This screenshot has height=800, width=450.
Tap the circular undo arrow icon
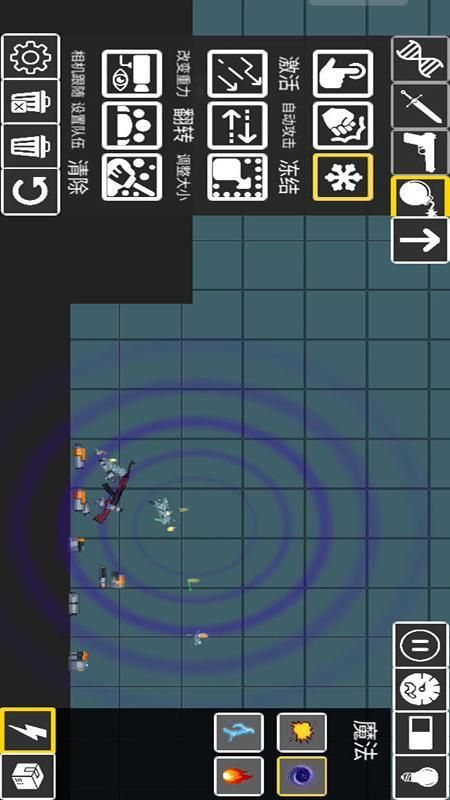point(31,192)
